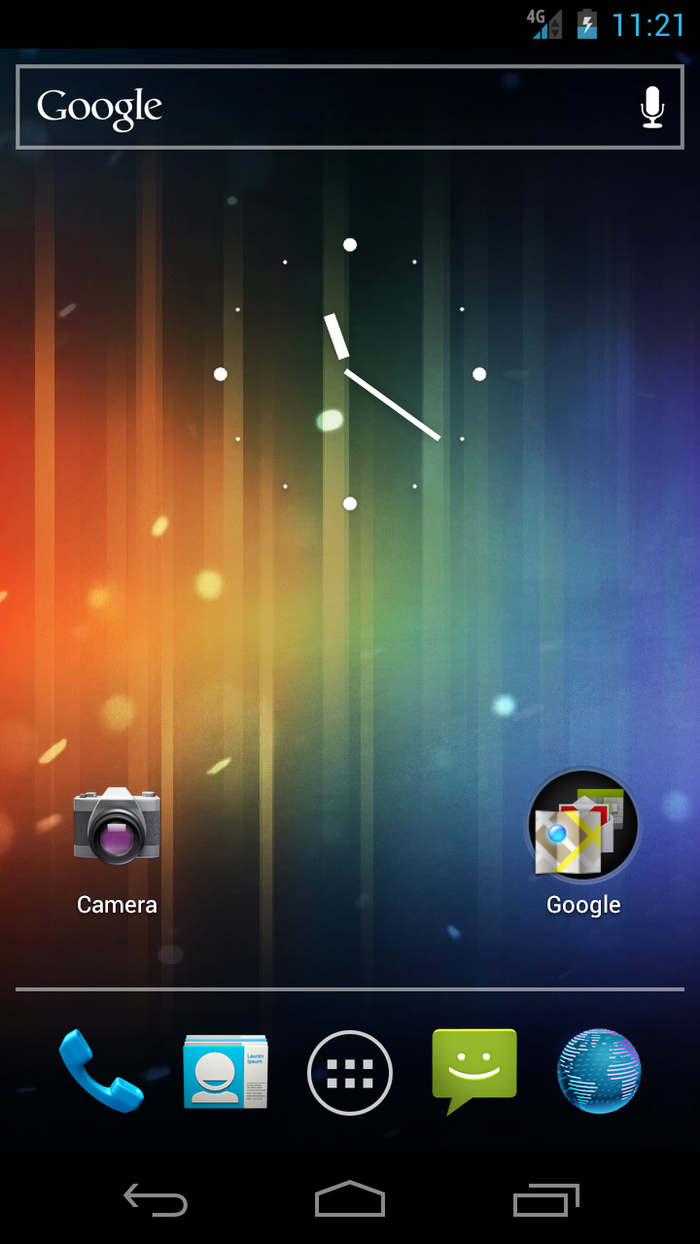Open the all apps drawer
This screenshot has height=1244, width=700.
pos(350,1072)
